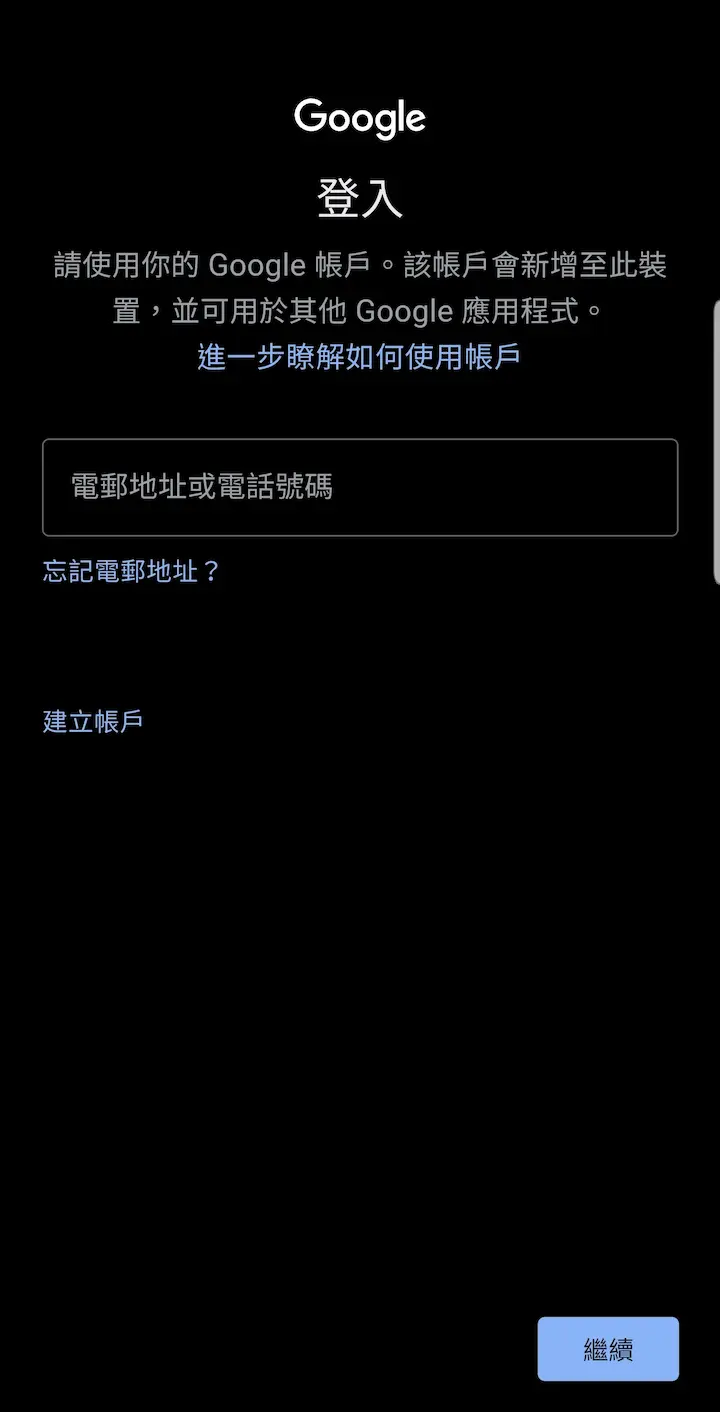Click the account description paragraph text
Image resolution: width=720 pixels, height=1412 pixels.
click(360, 288)
